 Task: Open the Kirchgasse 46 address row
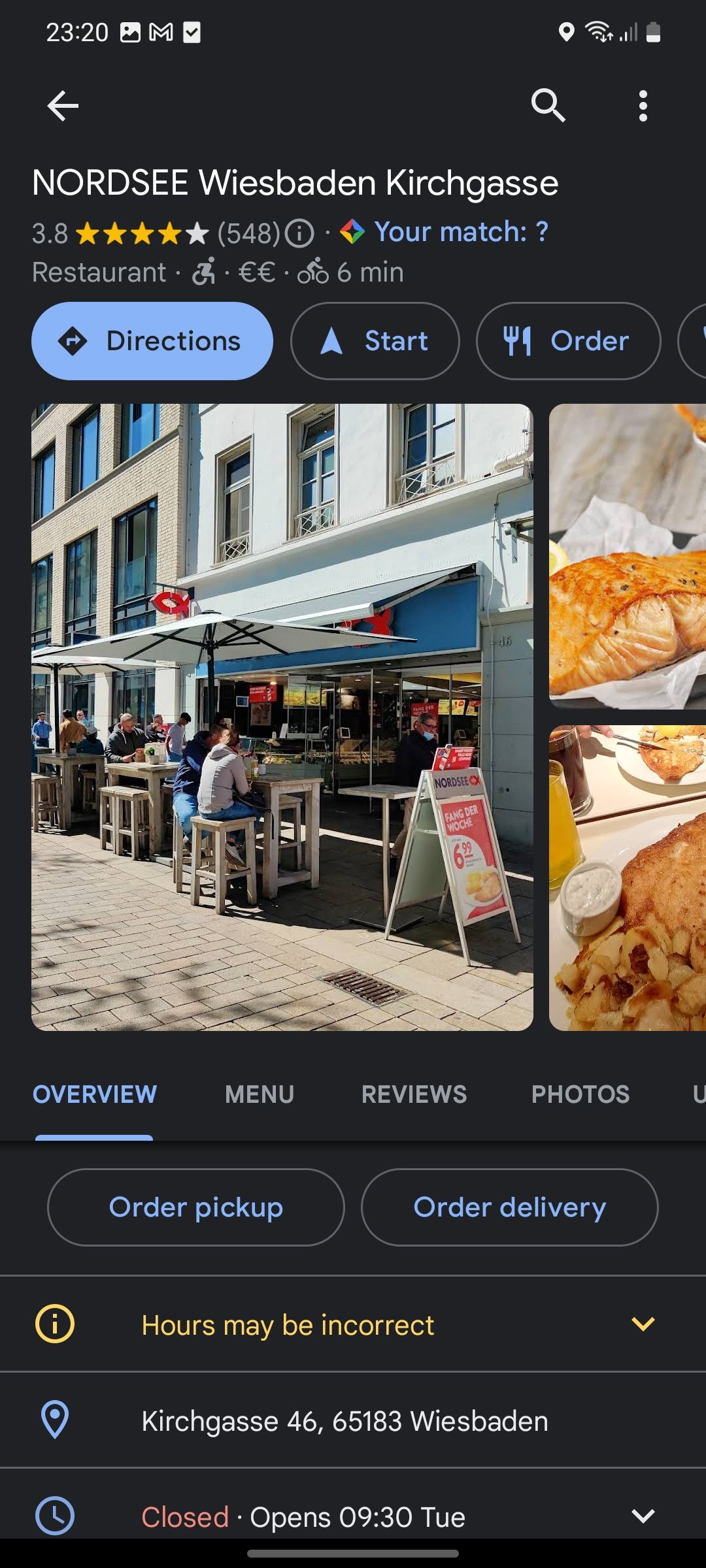345,1421
